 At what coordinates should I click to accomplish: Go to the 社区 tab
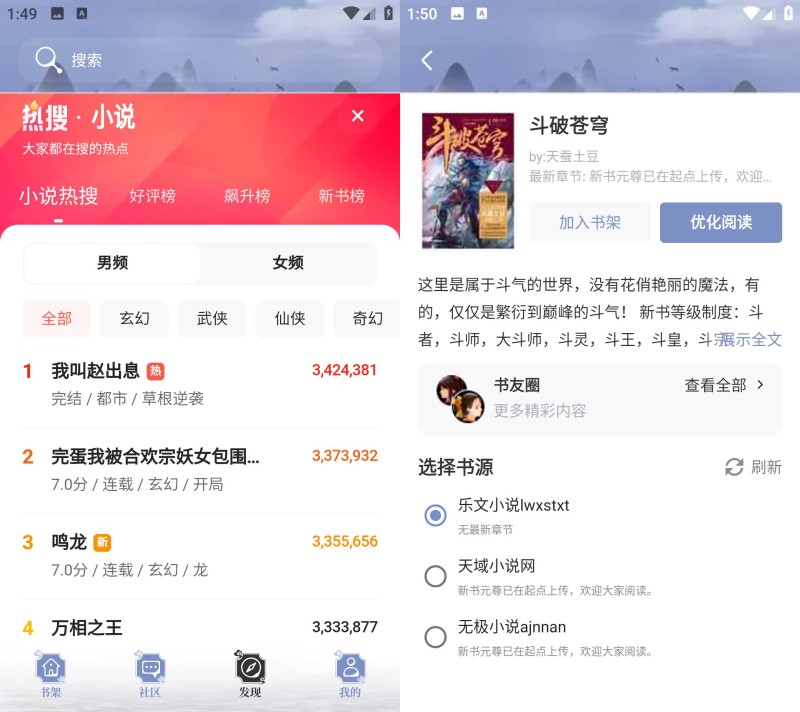click(150, 675)
